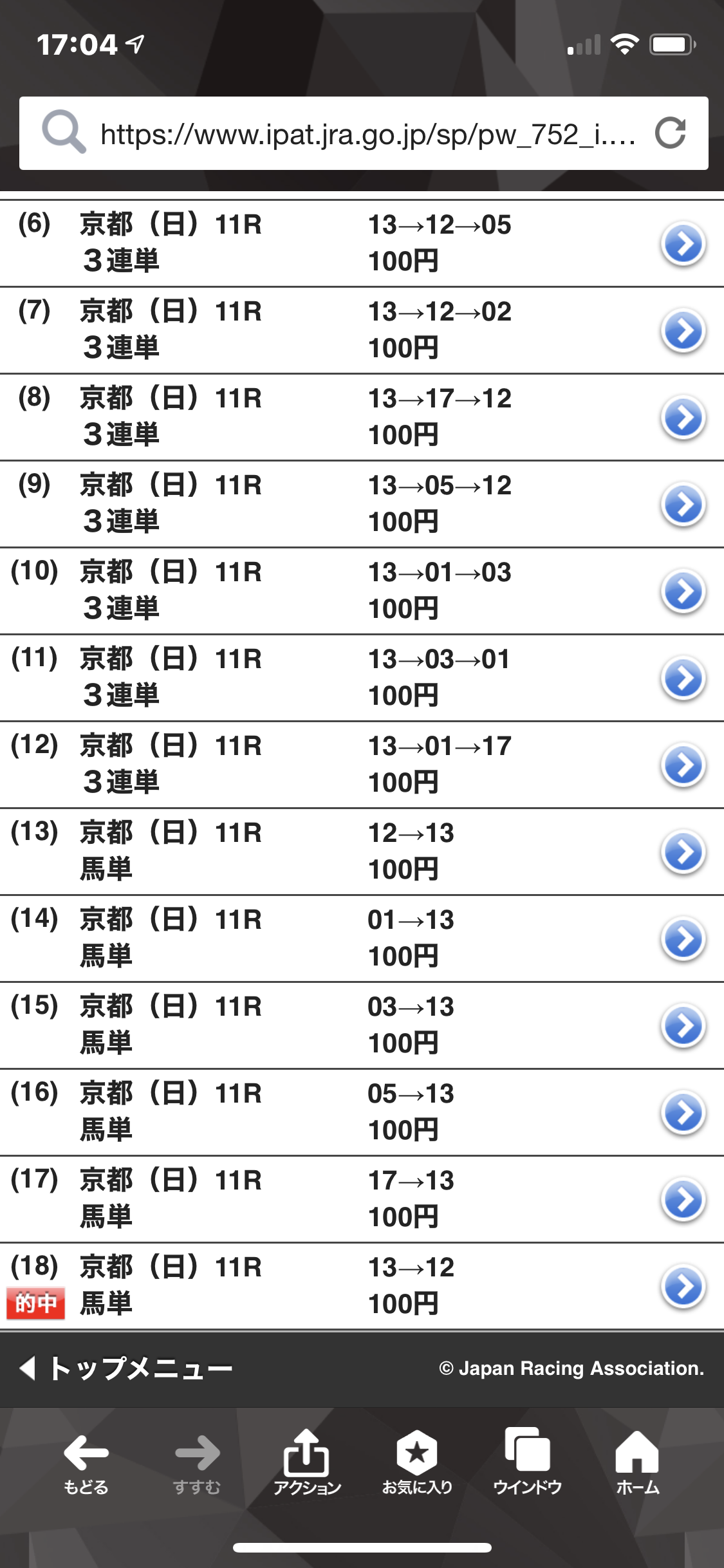
Task: Tap the URL address bar
Action: point(367,135)
